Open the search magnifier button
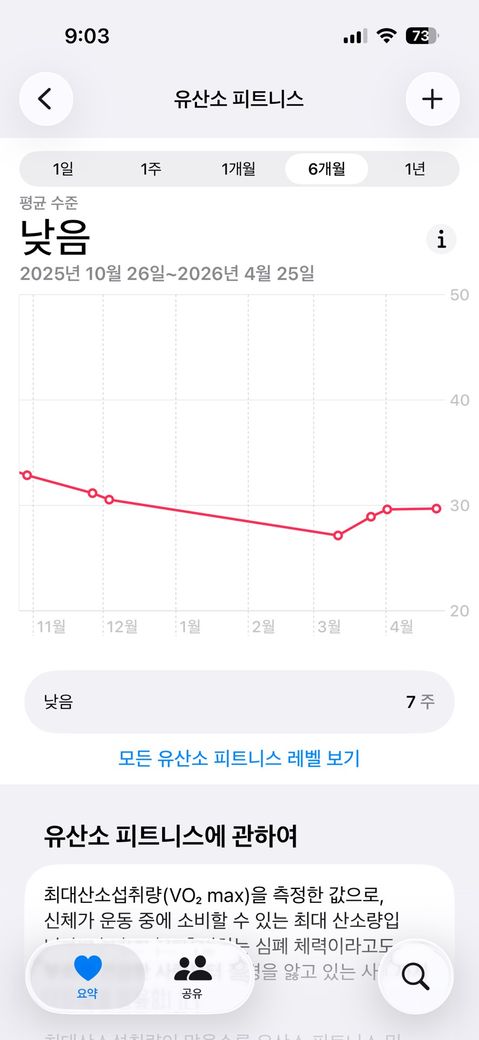Viewport: 479px width, 1040px height. (415, 977)
